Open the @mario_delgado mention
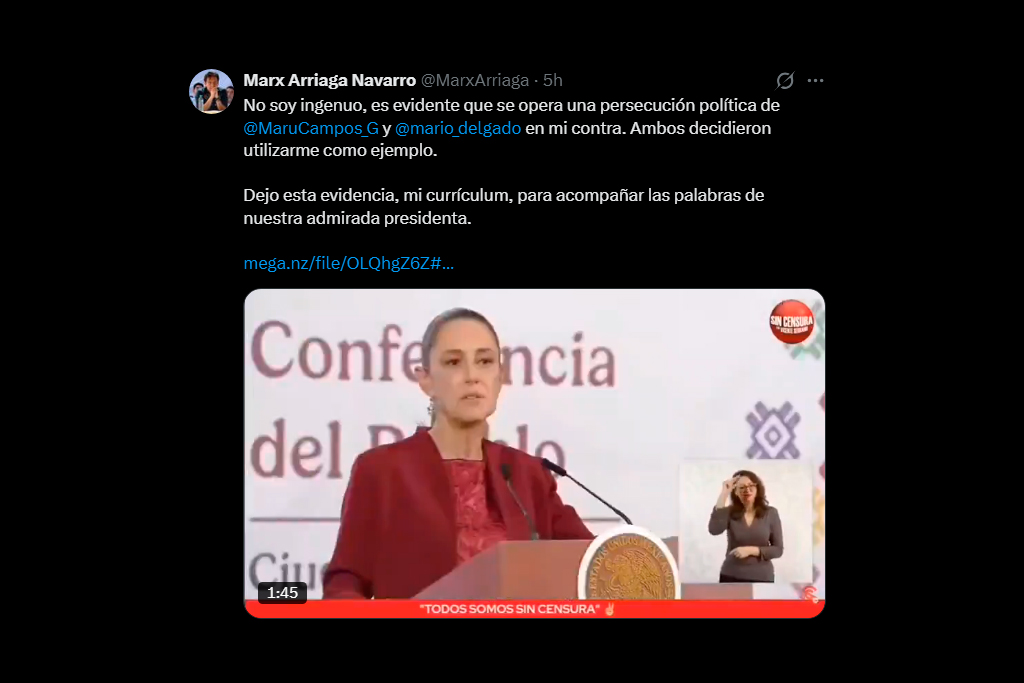Viewport: 1024px width, 683px height. point(458,128)
